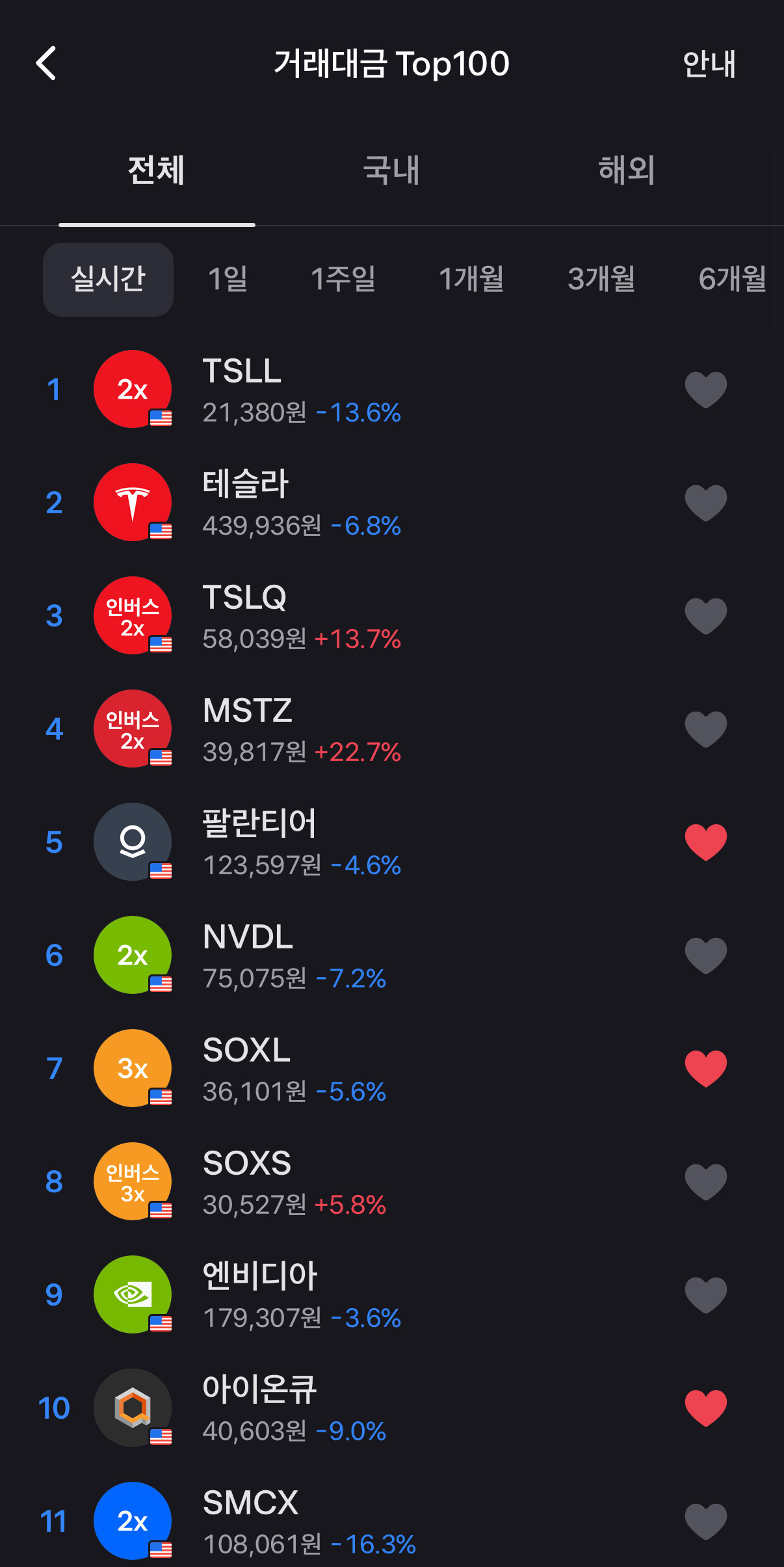The height and width of the screenshot is (1567, 784).
Task: Click the Palantir logo icon
Action: click(133, 842)
